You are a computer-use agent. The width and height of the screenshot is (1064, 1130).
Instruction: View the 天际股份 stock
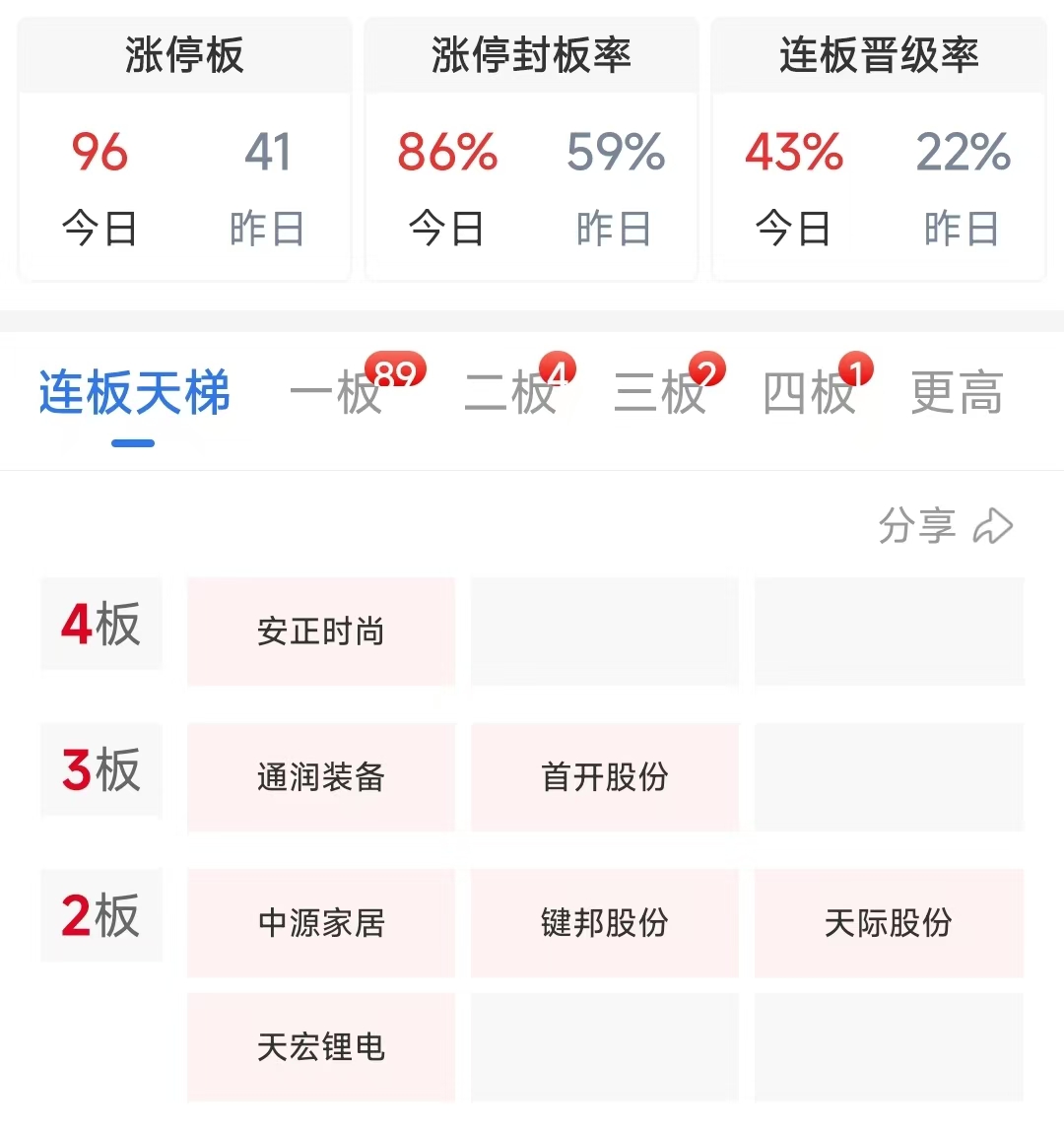click(889, 923)
